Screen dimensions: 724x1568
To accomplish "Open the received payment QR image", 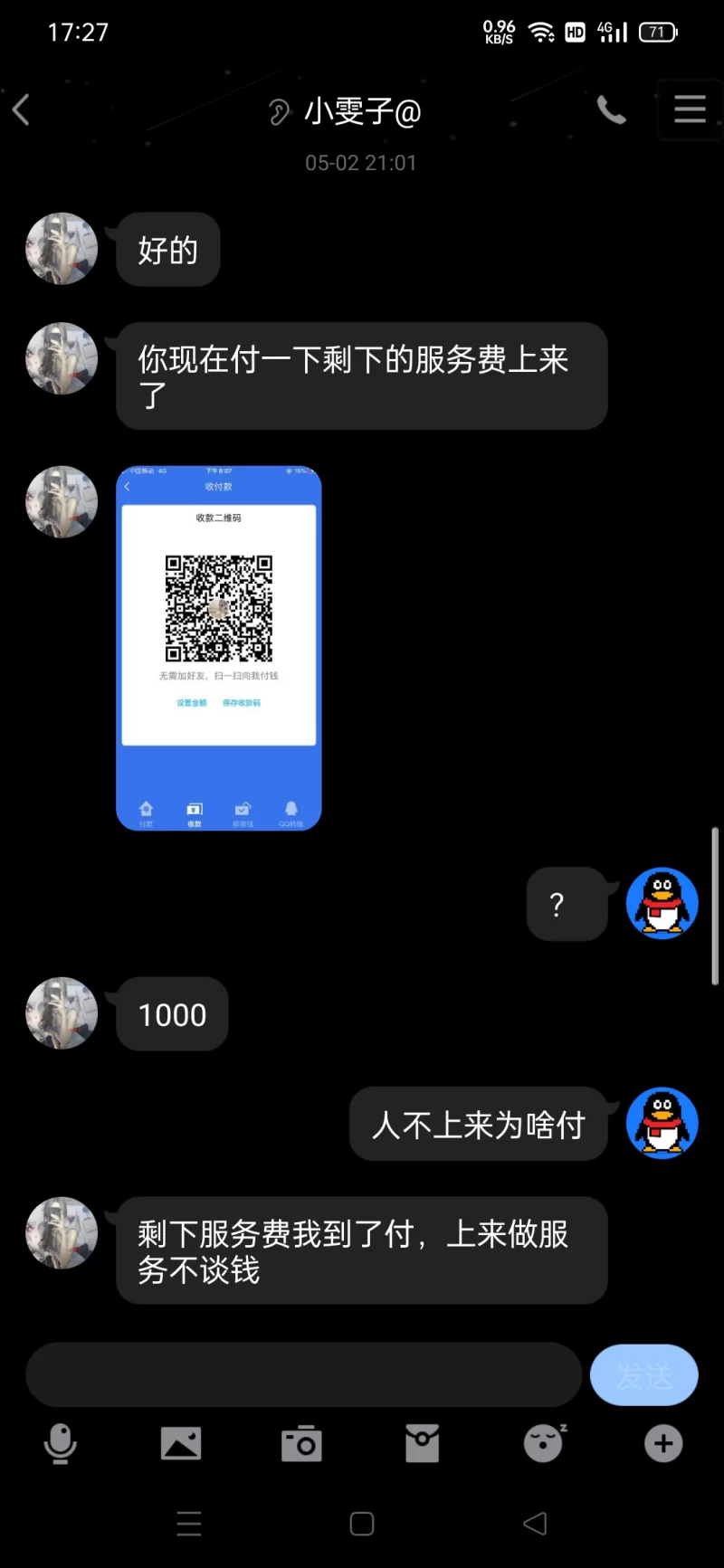I will [x=219, y=648].
